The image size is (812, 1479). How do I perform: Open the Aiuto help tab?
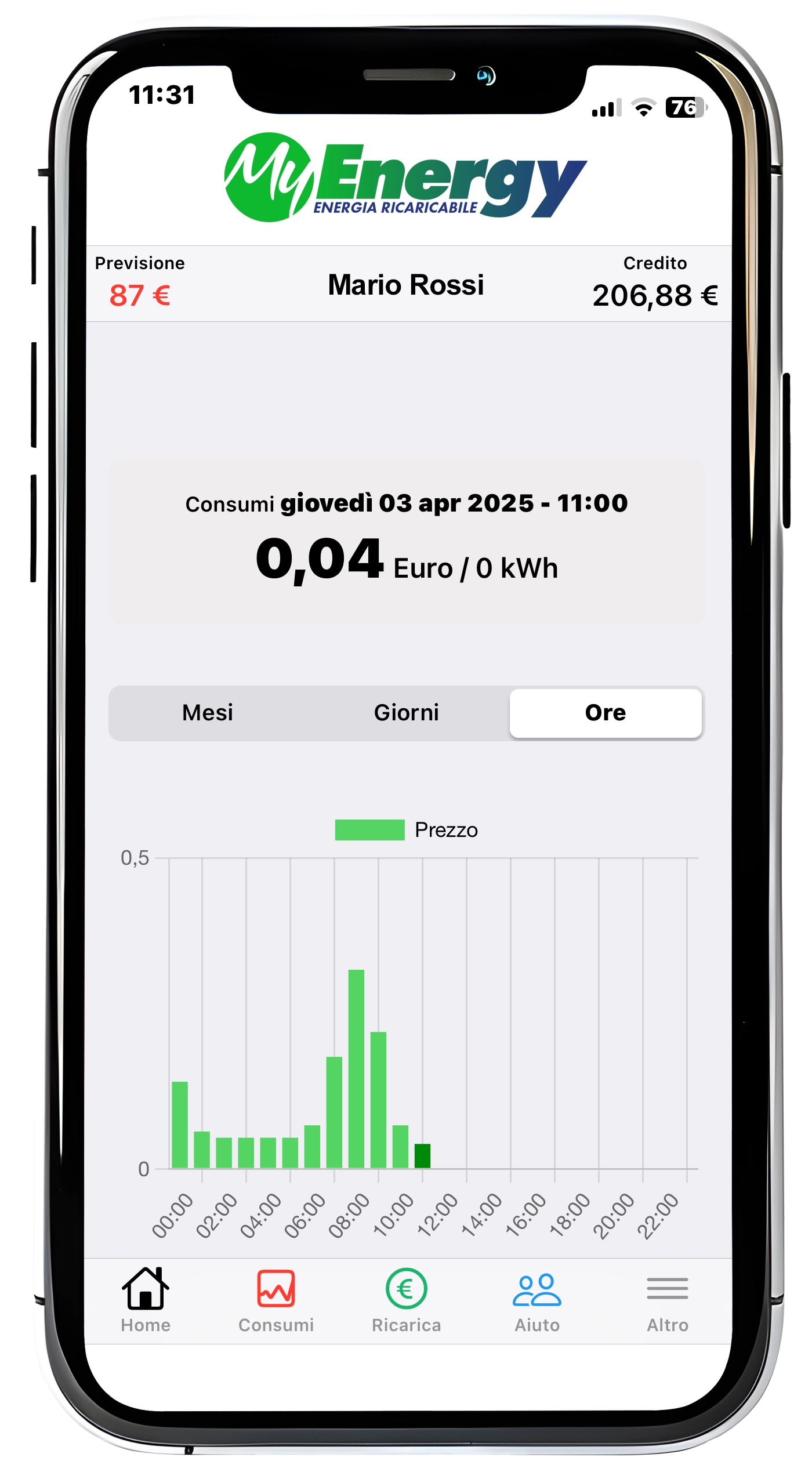536,1299
